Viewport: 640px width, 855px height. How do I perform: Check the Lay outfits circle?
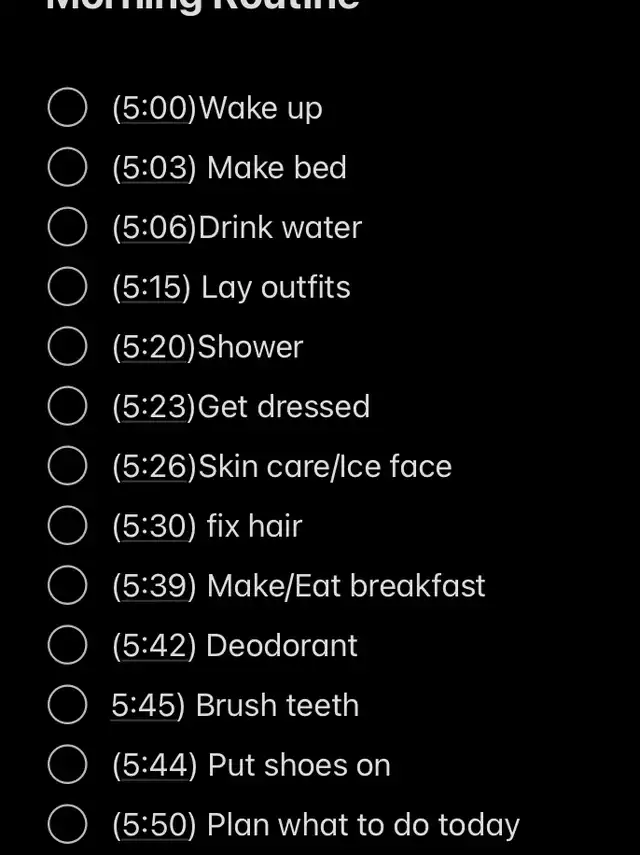click(67, 288)
